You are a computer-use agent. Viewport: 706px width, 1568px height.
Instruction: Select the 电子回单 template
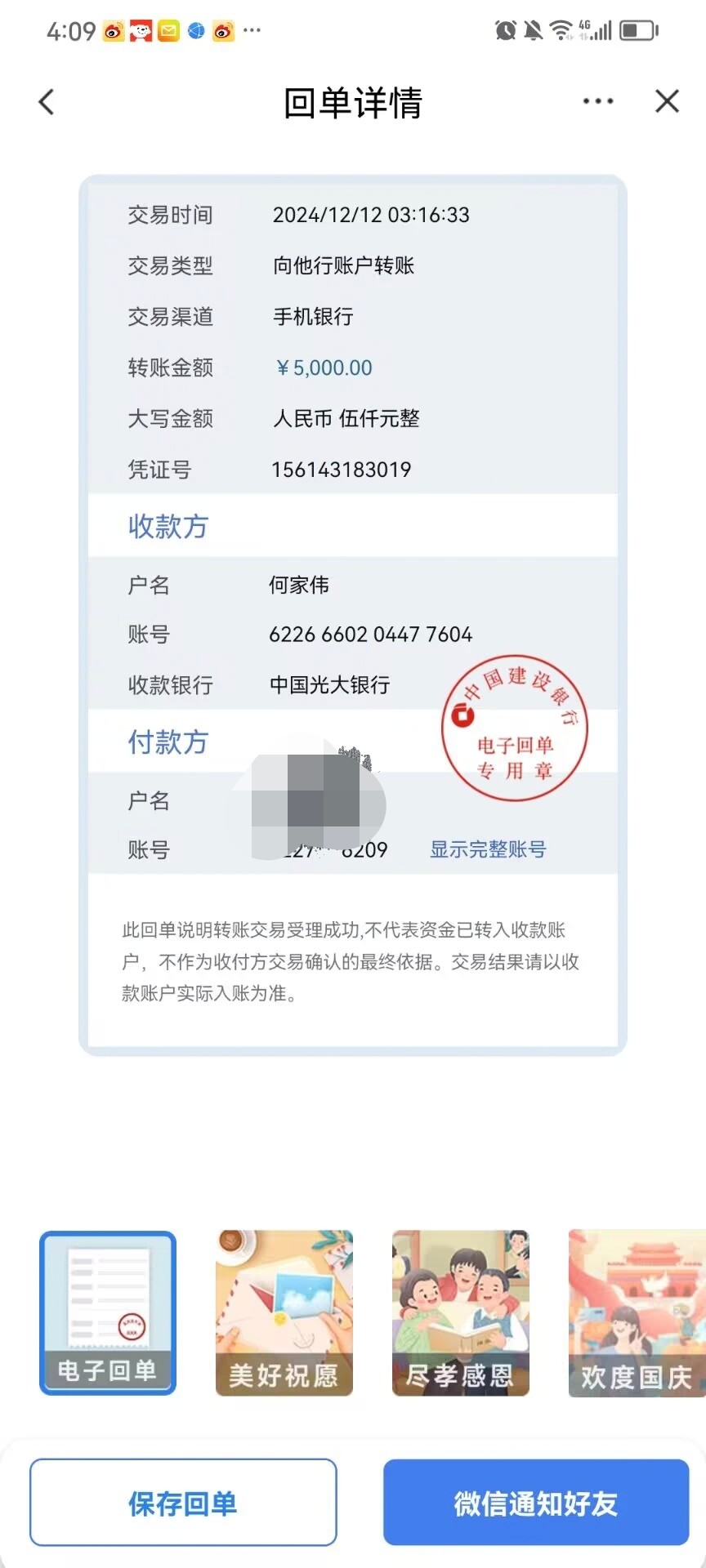click(108, 1313)
